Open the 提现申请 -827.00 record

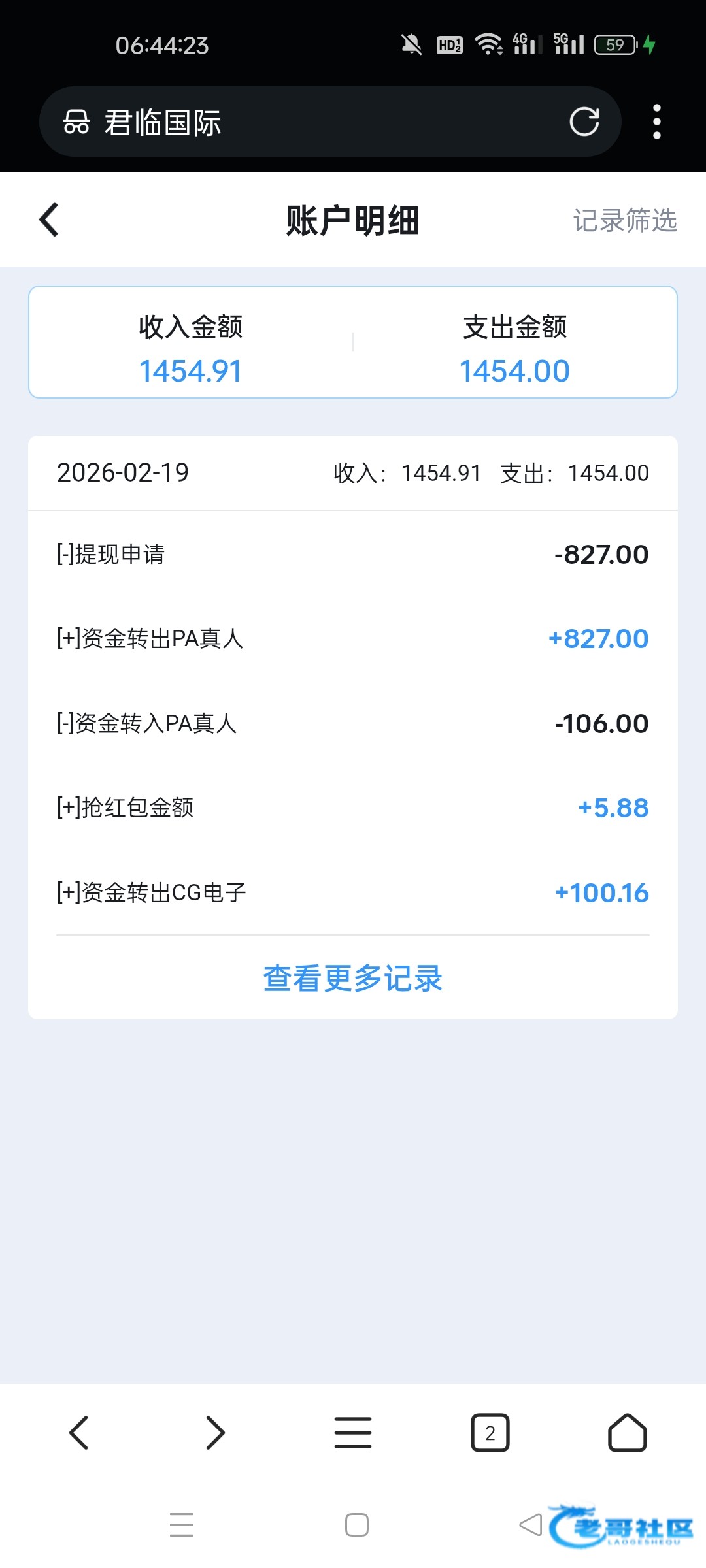(353, 555)
